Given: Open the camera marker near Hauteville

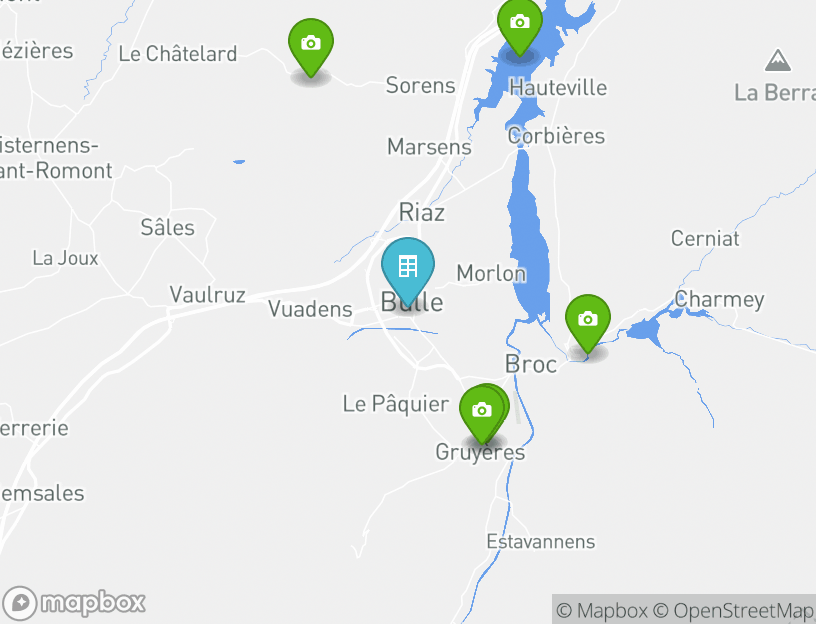Looking at the screenshot, I should click(519, 22).
